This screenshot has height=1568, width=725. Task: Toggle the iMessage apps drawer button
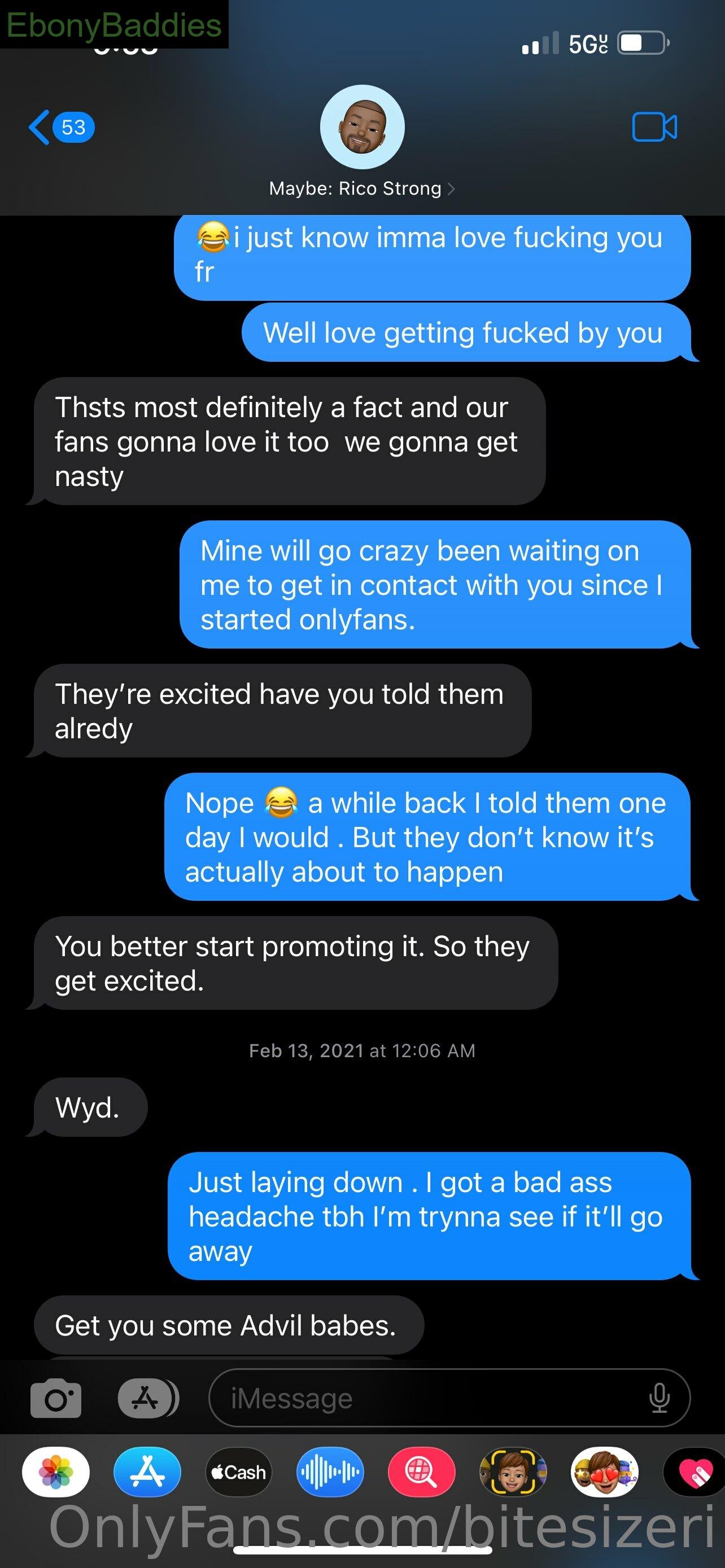point(148,1398)
